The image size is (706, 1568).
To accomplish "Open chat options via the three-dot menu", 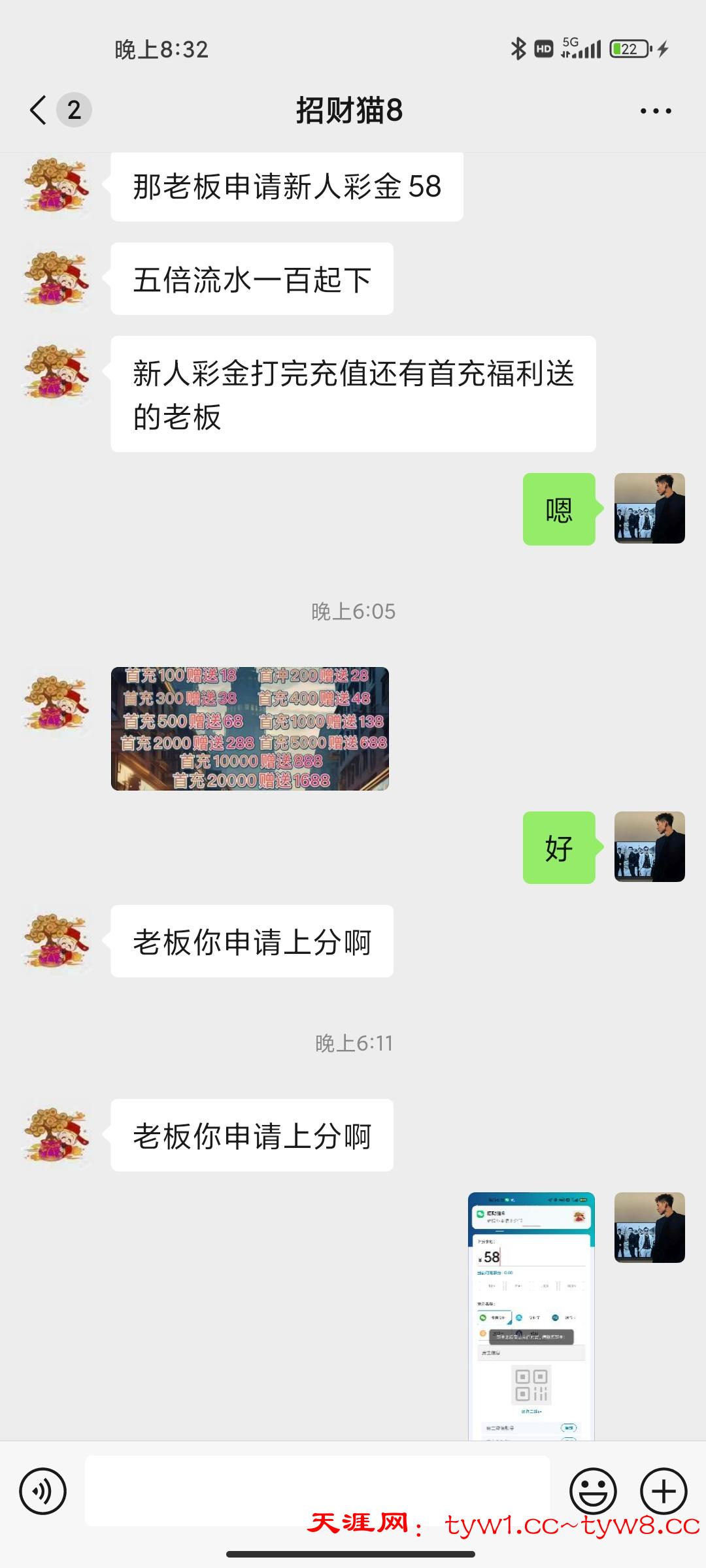I will click(657, 111).
